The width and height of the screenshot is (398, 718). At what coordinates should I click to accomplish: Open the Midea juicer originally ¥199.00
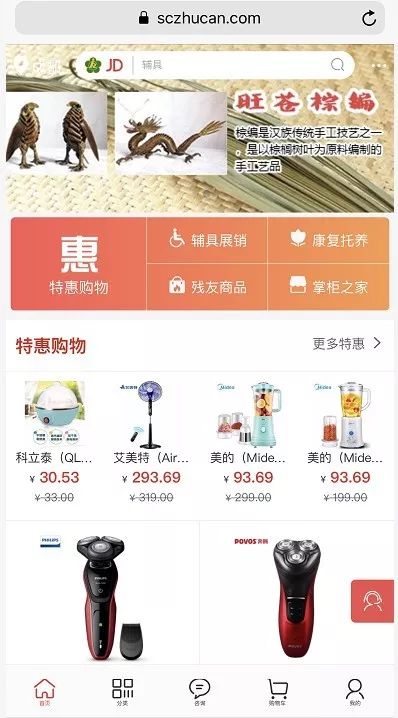click(x=345, y=441)
